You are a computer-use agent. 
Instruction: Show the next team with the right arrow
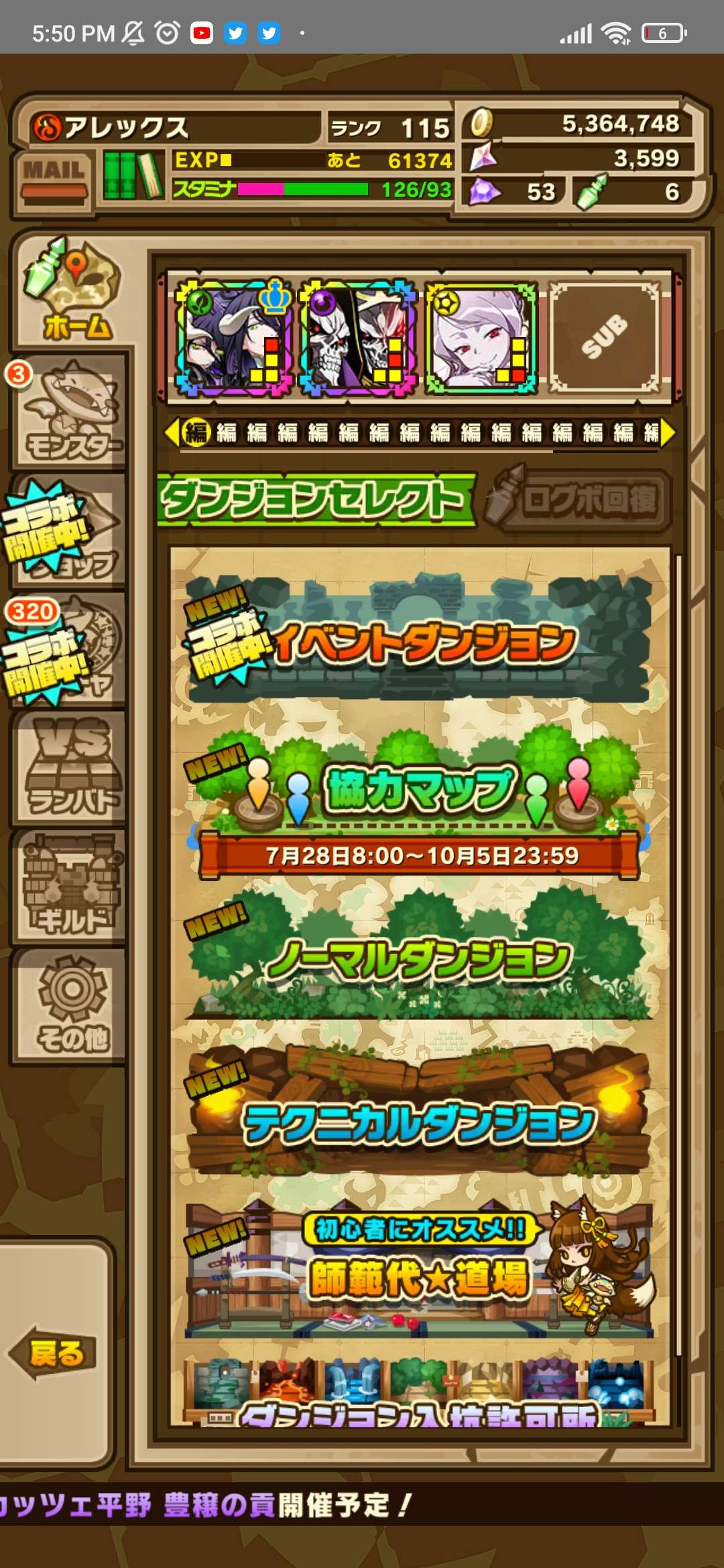click(667, 433)
